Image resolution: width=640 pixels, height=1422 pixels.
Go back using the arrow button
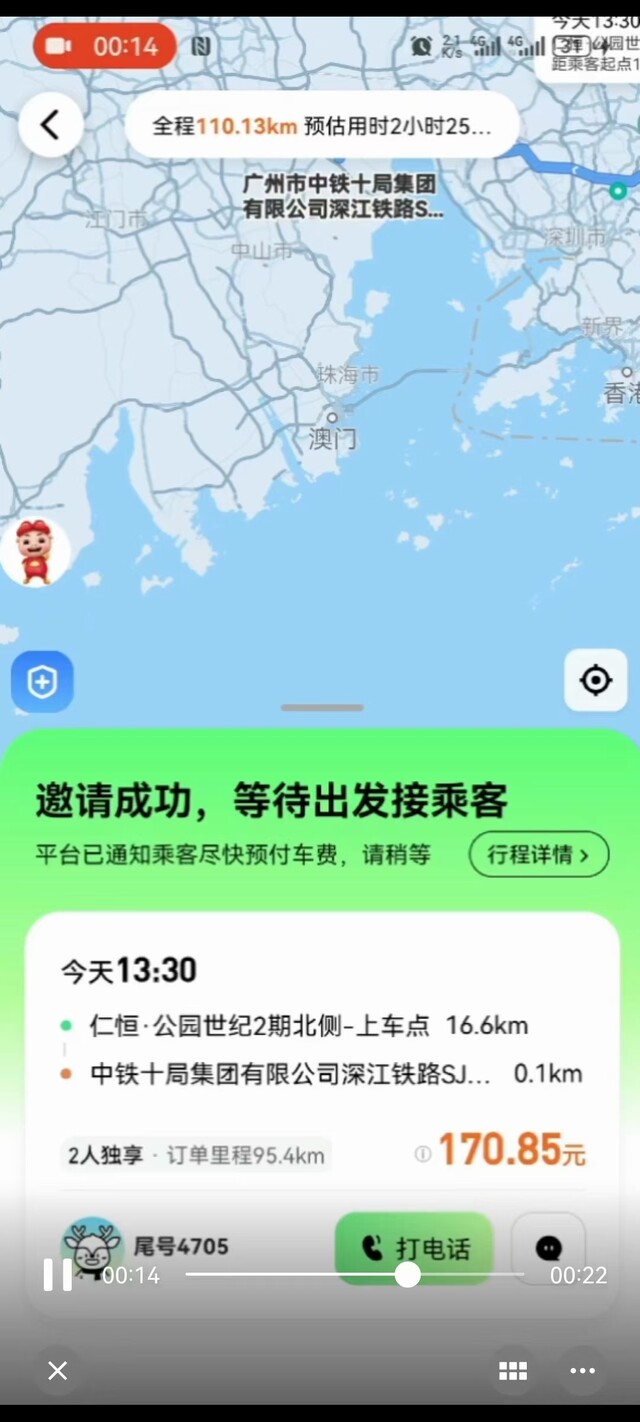(50, 125)
